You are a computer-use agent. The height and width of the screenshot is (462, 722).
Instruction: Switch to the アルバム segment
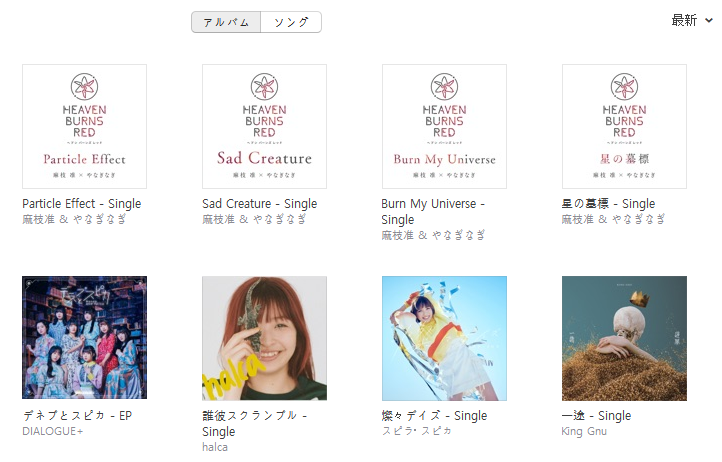(226, 22)
